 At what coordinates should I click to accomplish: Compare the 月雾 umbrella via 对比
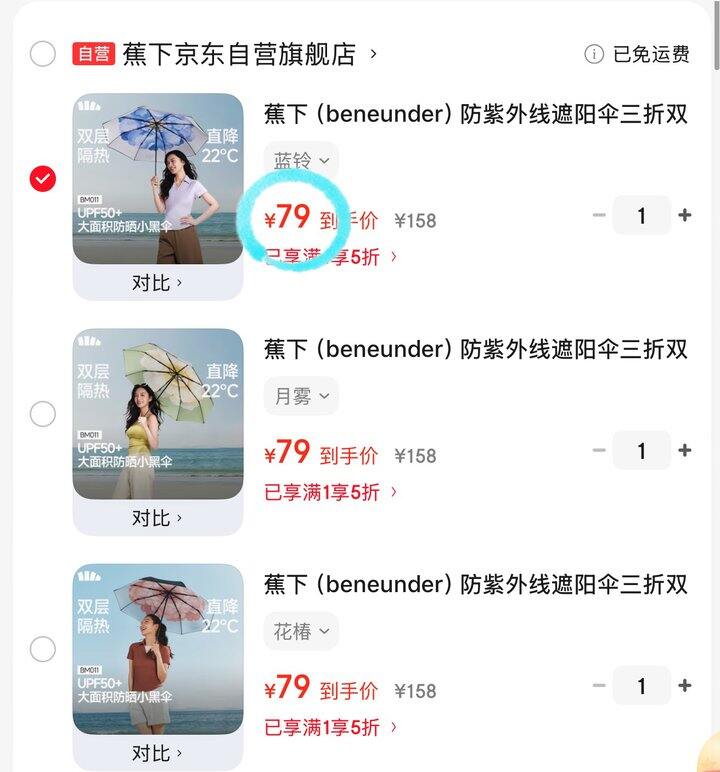(157, 518)
